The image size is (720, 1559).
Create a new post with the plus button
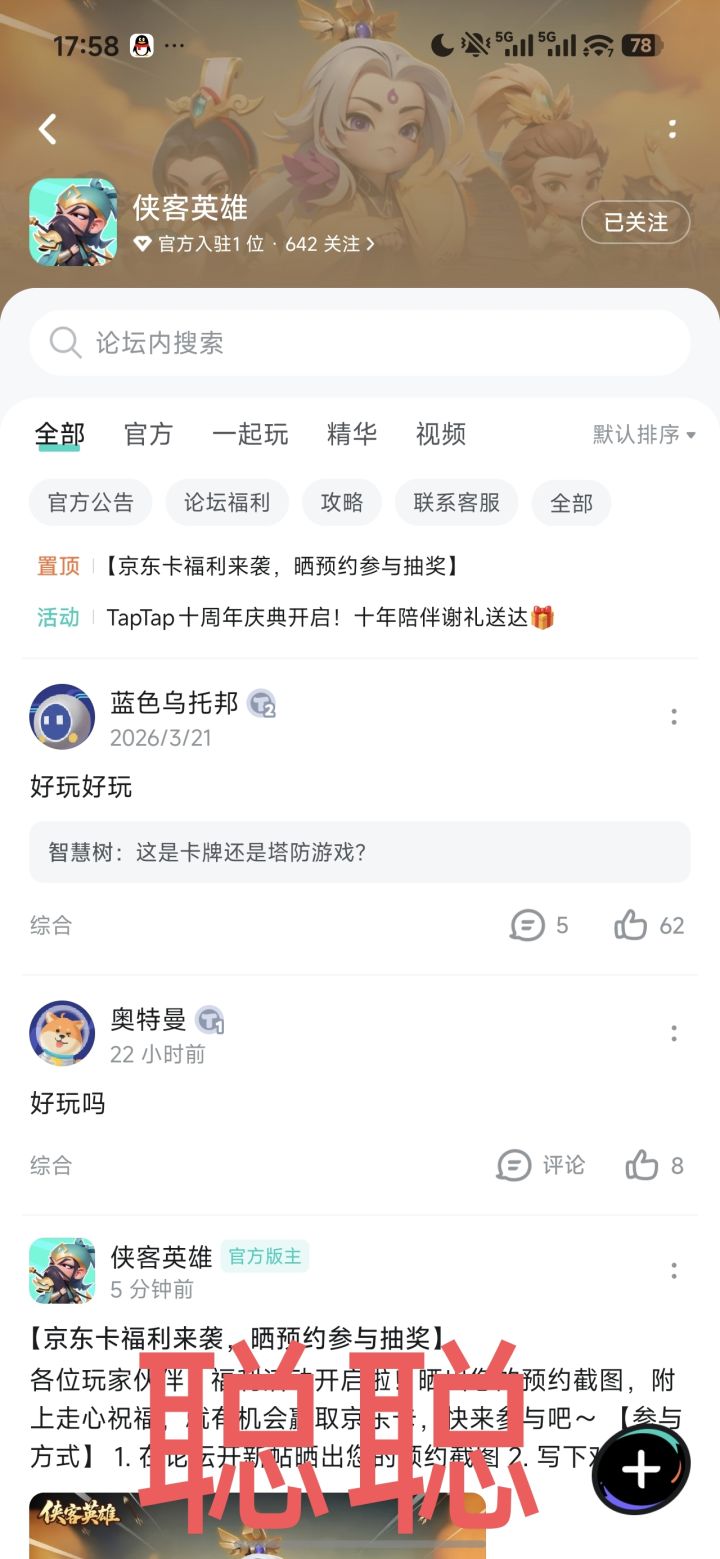(641, 1469)
